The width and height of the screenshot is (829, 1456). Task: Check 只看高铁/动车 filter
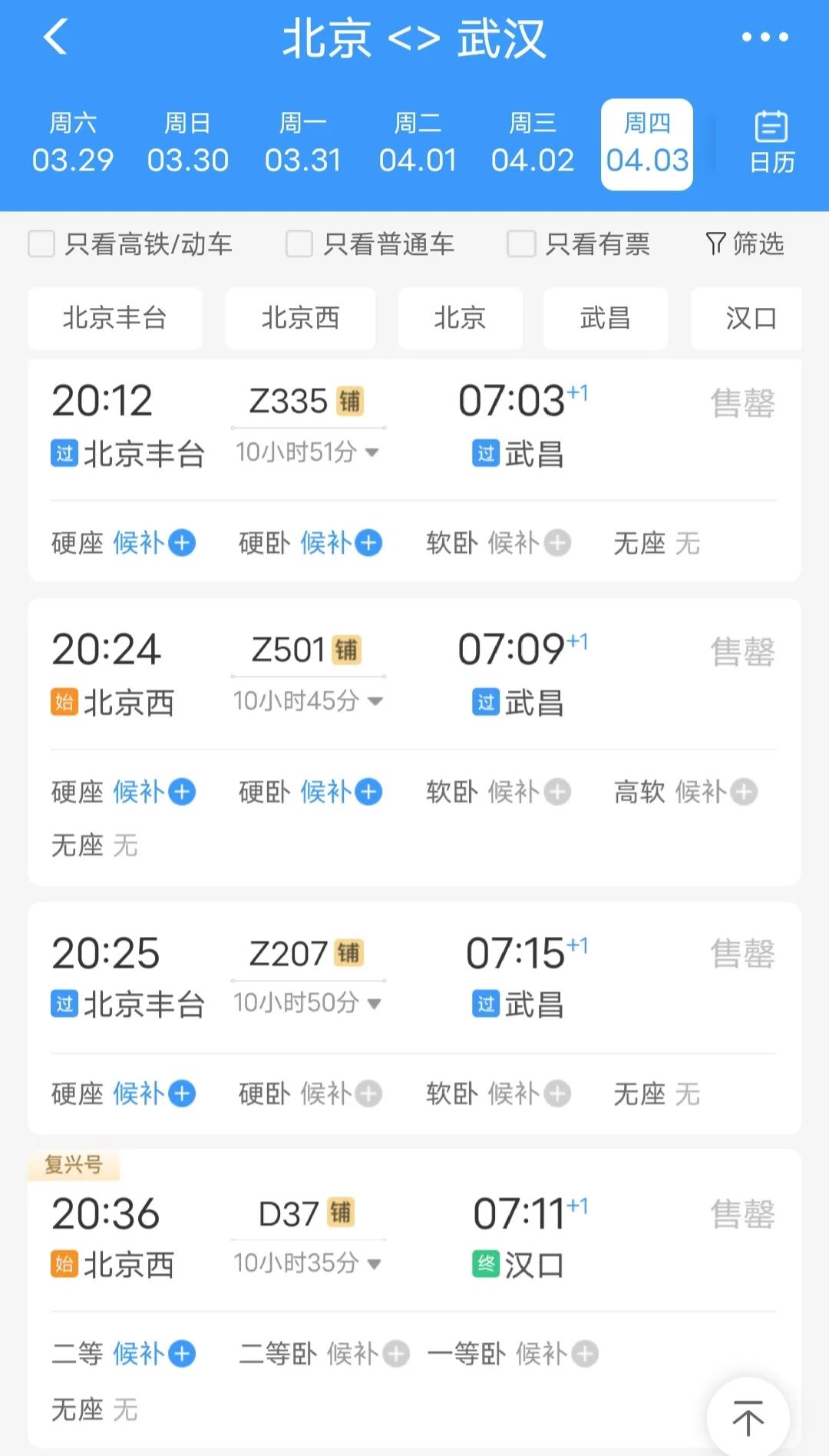click(41, 244)
